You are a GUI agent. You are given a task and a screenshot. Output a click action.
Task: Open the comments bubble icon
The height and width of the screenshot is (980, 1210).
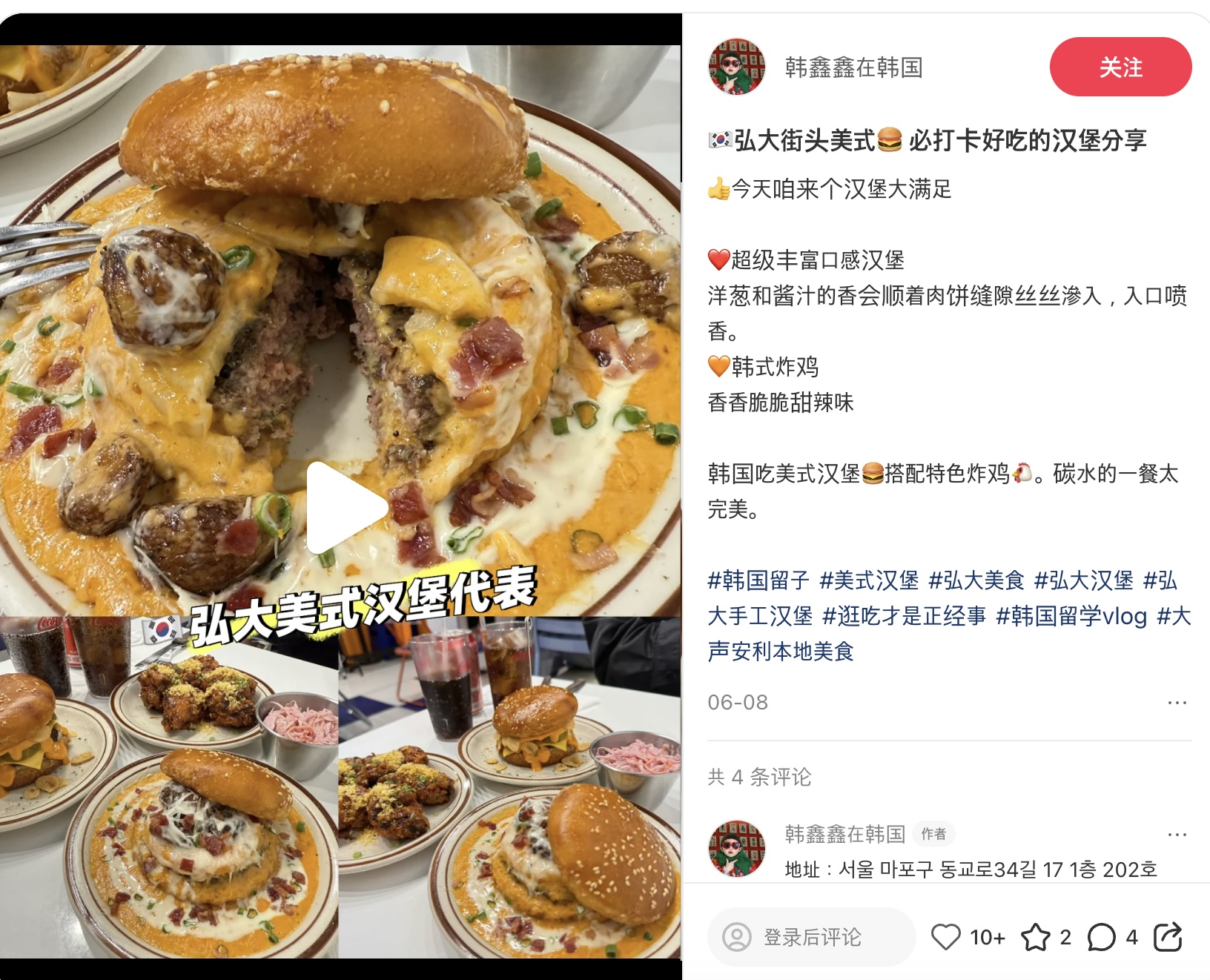[x=1102, y=937]
